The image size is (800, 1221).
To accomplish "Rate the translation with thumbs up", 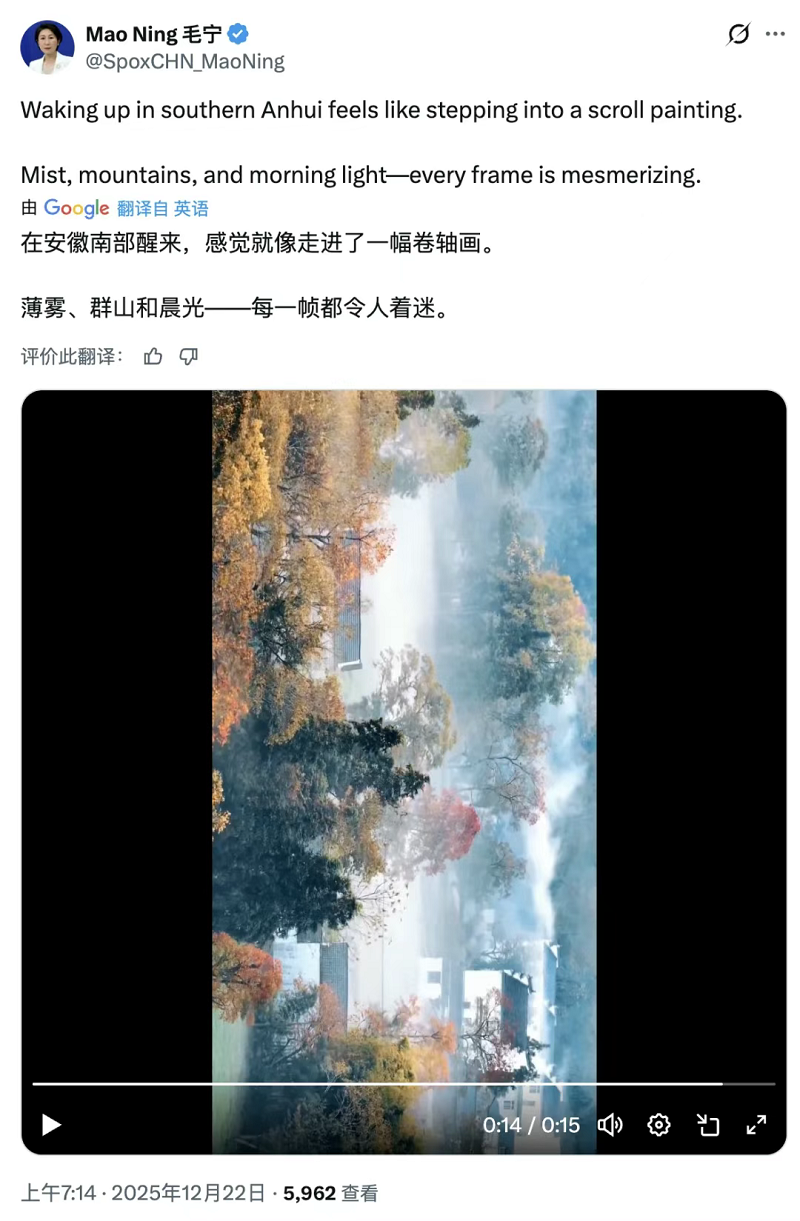I will (x=153, y=356).
